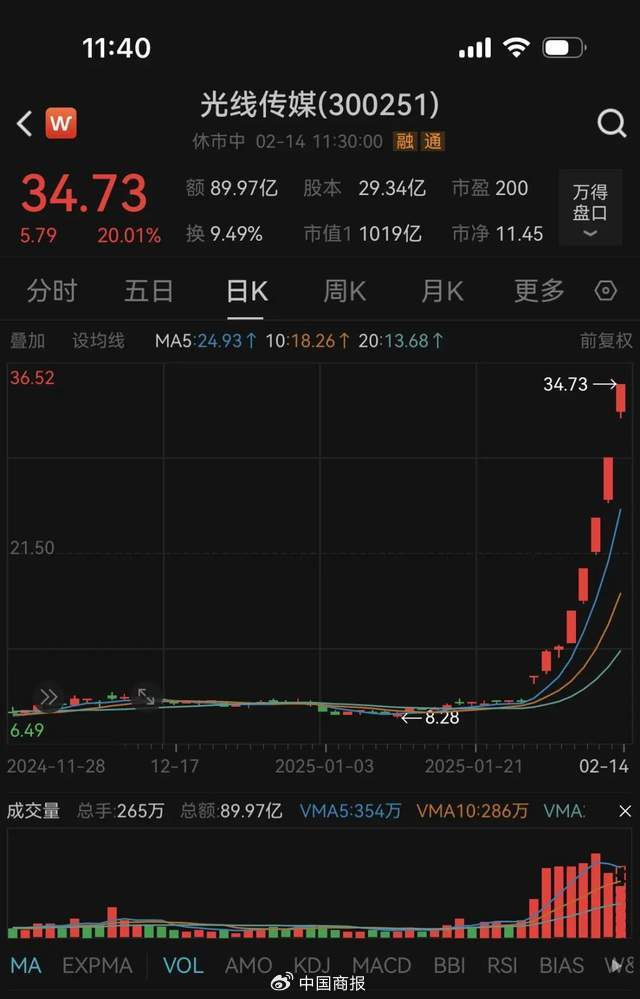
Task: Select the 日K chart tab
Action: 247,291
